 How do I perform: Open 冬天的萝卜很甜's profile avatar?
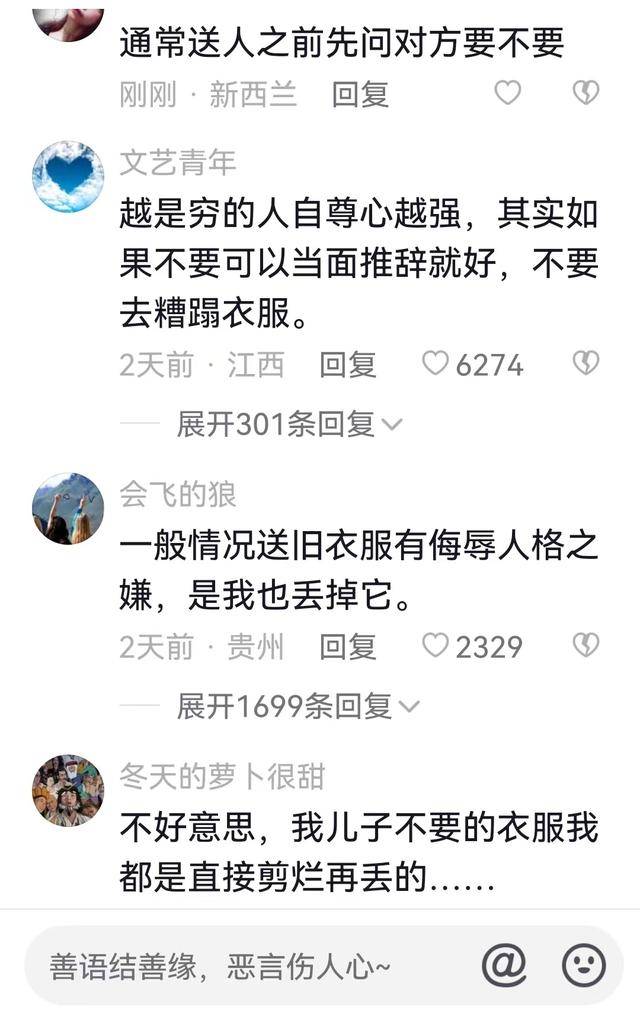tap(67, 790)
